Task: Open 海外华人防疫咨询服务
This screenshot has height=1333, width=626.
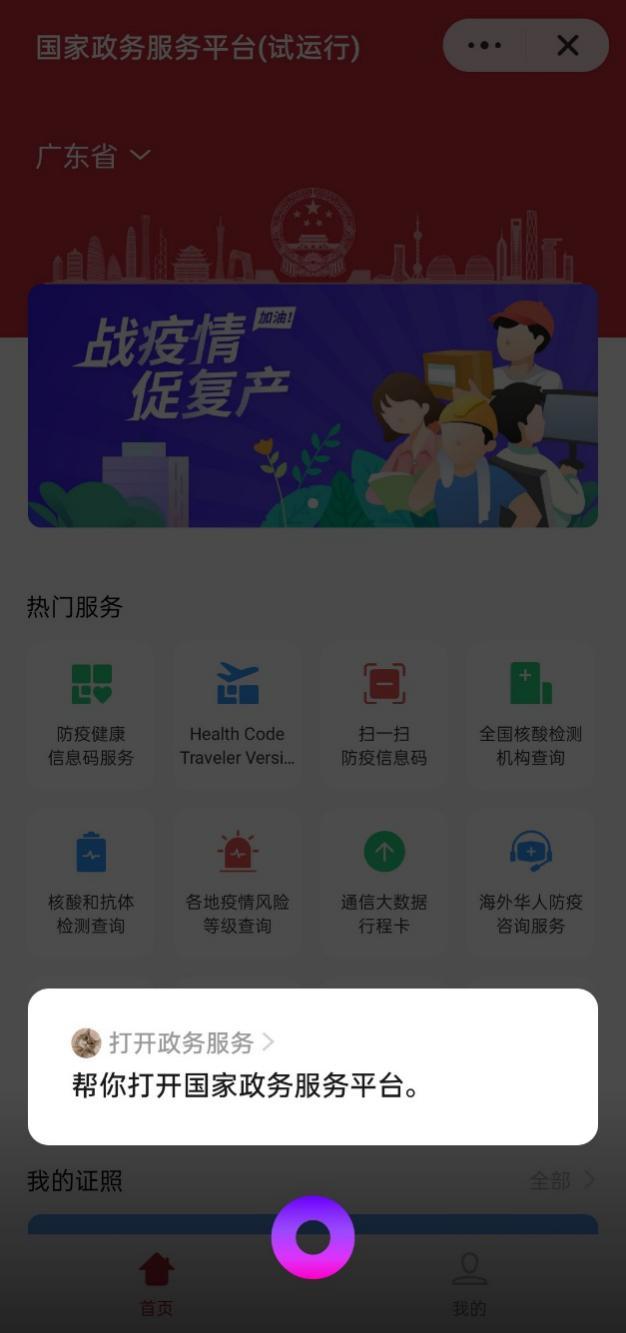Action: tap(530, 880)
